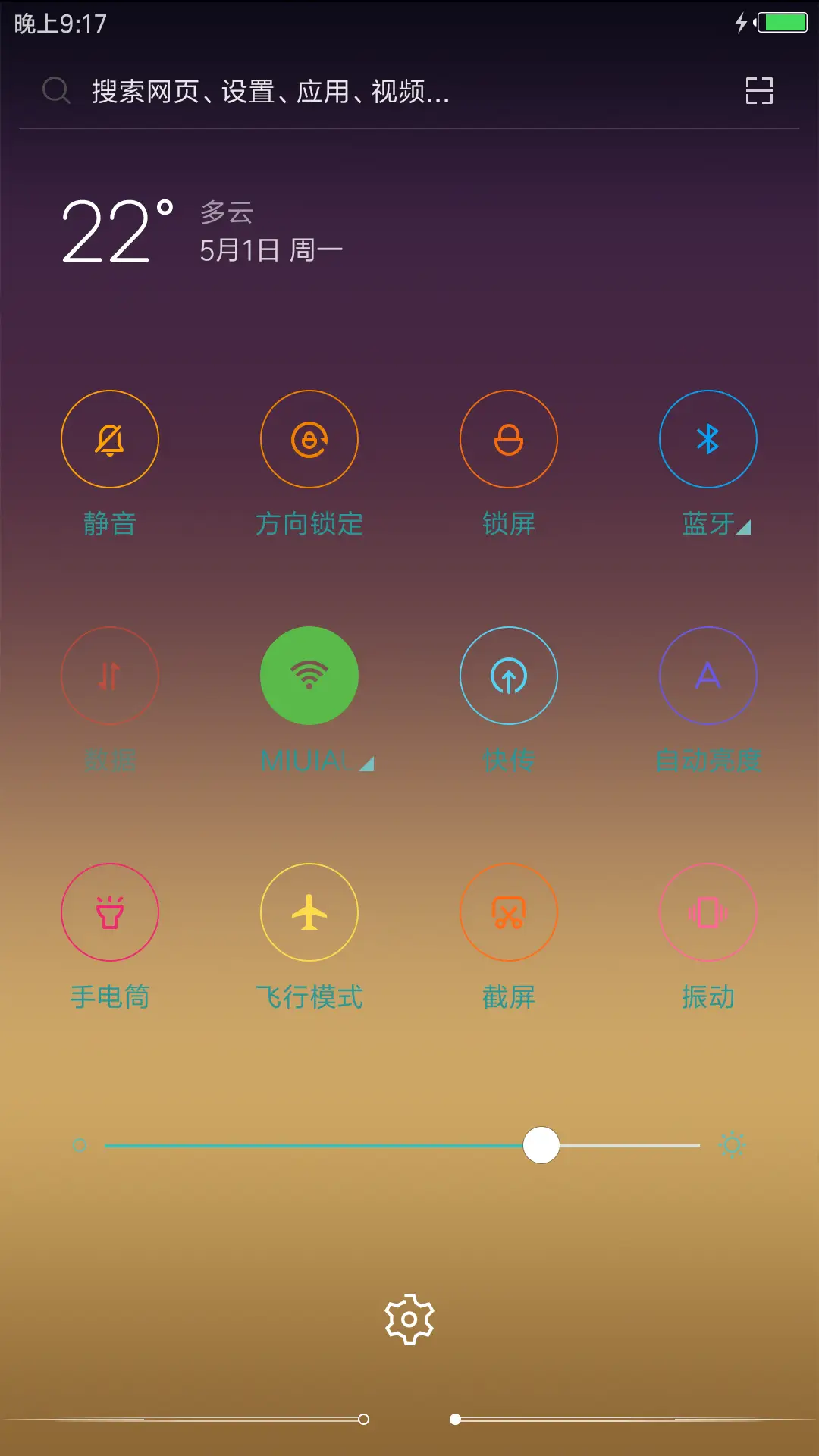Viewport: 819px width, 1456px height.
Task: Enable airplane mode (飞行模式)
Action: coord(309,913)
